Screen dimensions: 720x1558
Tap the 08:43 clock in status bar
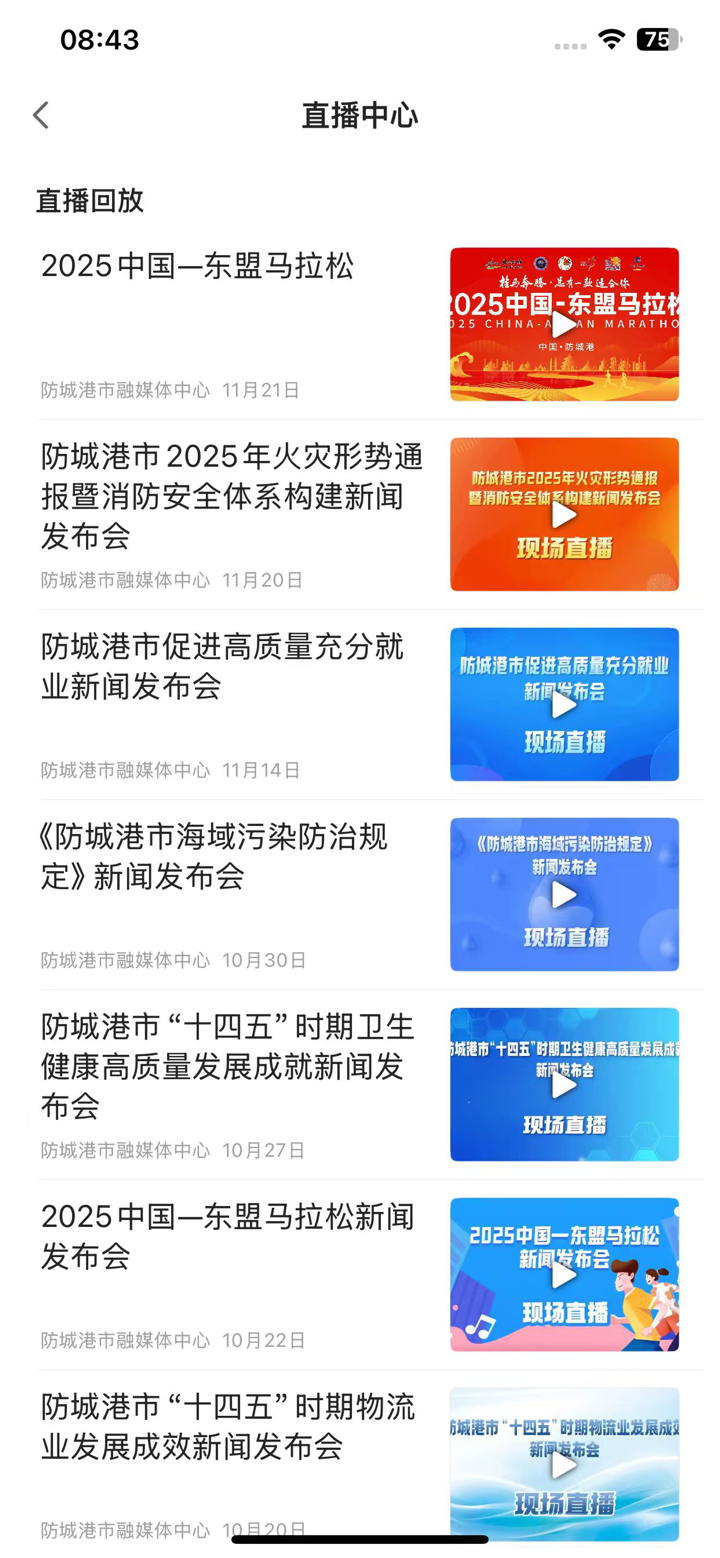[96, 39]
